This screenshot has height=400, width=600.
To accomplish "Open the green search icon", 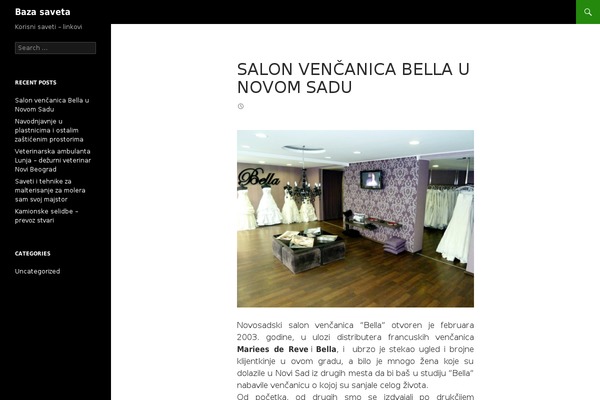I will [588, 12].
